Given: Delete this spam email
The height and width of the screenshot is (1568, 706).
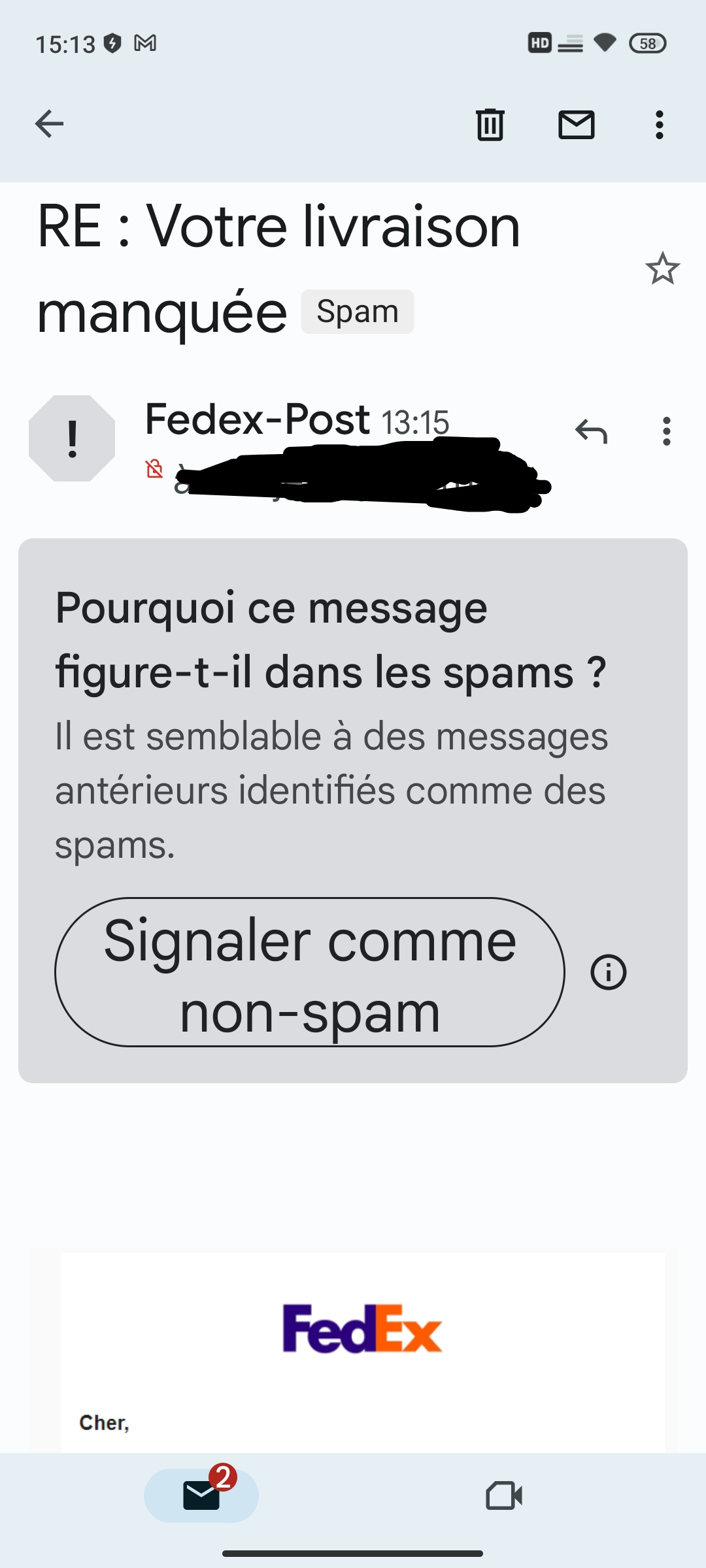Looking at the screenshot, I should point(490,124).
